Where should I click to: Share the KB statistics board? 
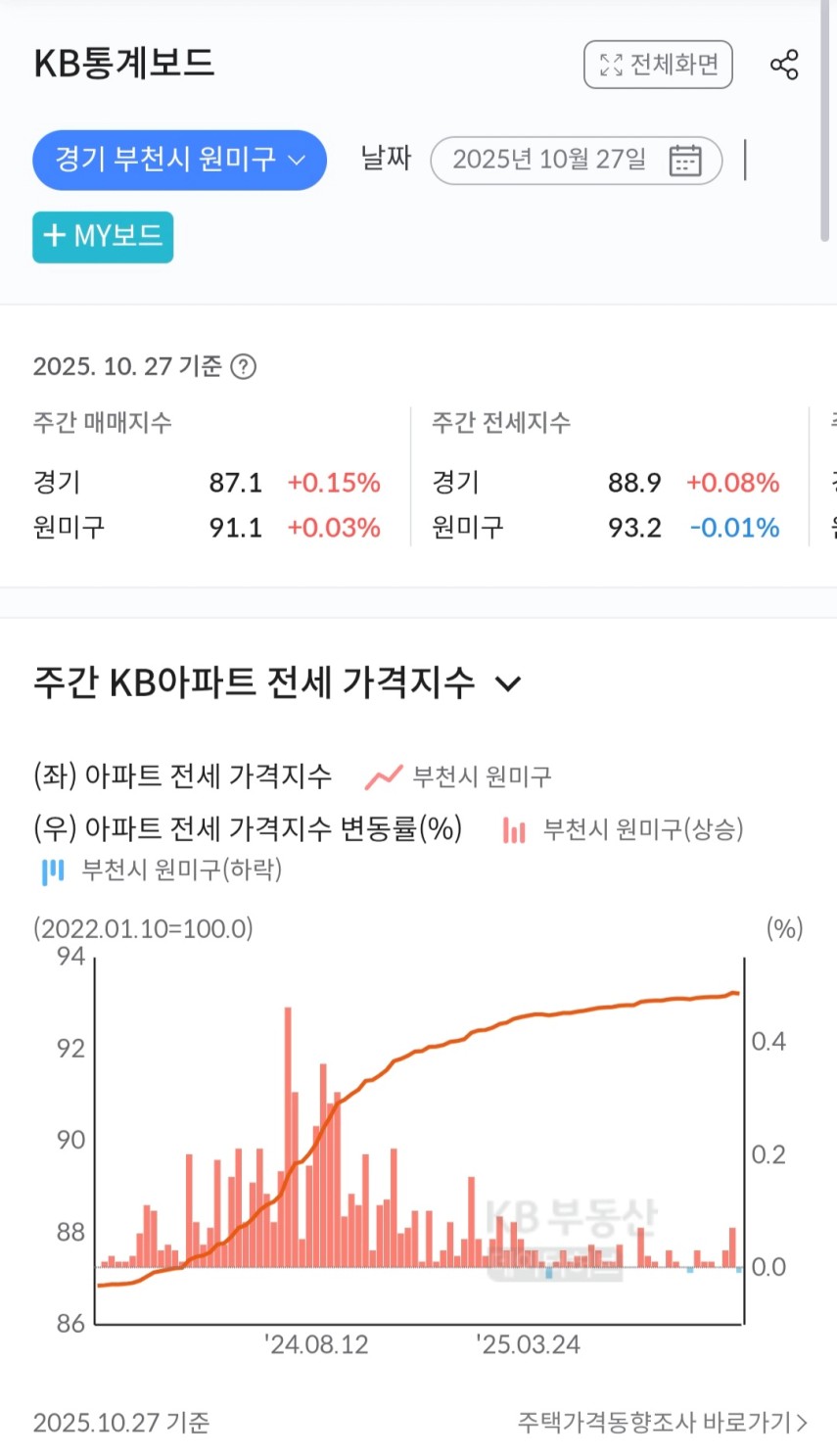pyautogui.click(x=783, y=65)
